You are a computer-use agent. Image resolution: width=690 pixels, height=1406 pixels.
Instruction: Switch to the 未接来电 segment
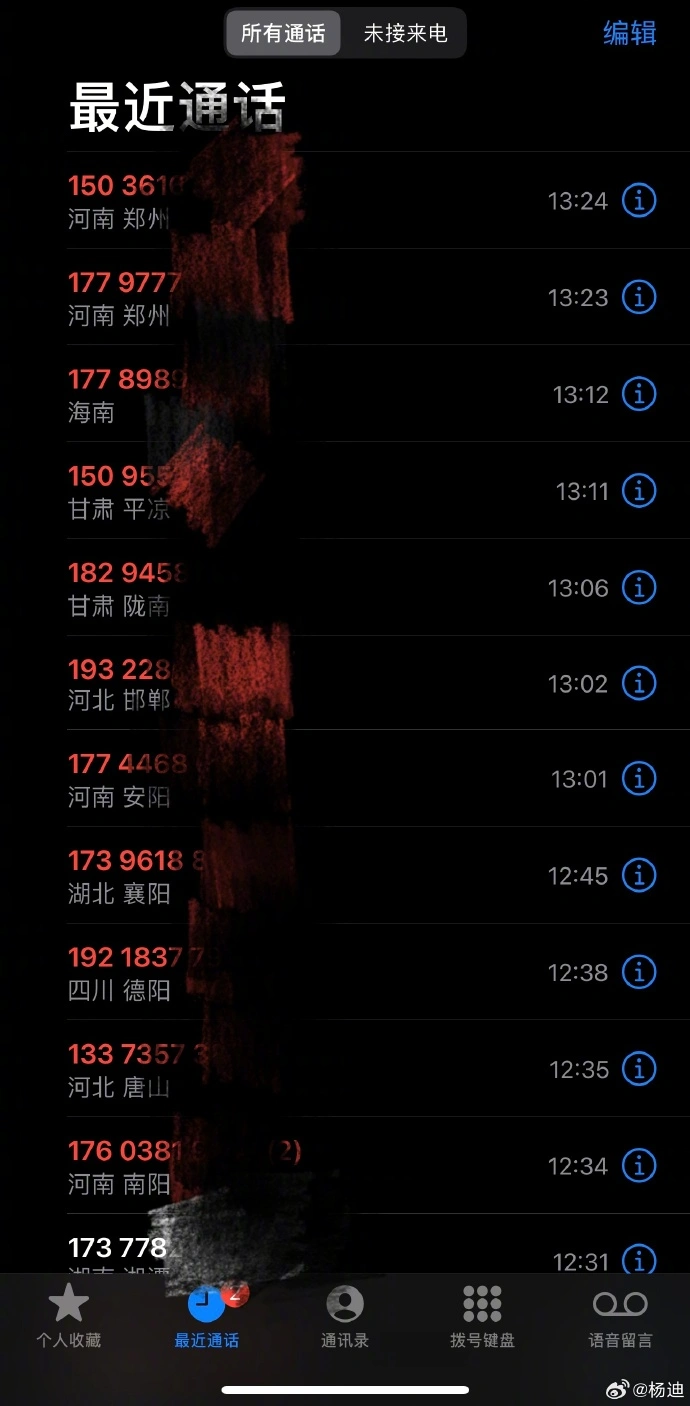pyautogui.click(x=404, y=33)
